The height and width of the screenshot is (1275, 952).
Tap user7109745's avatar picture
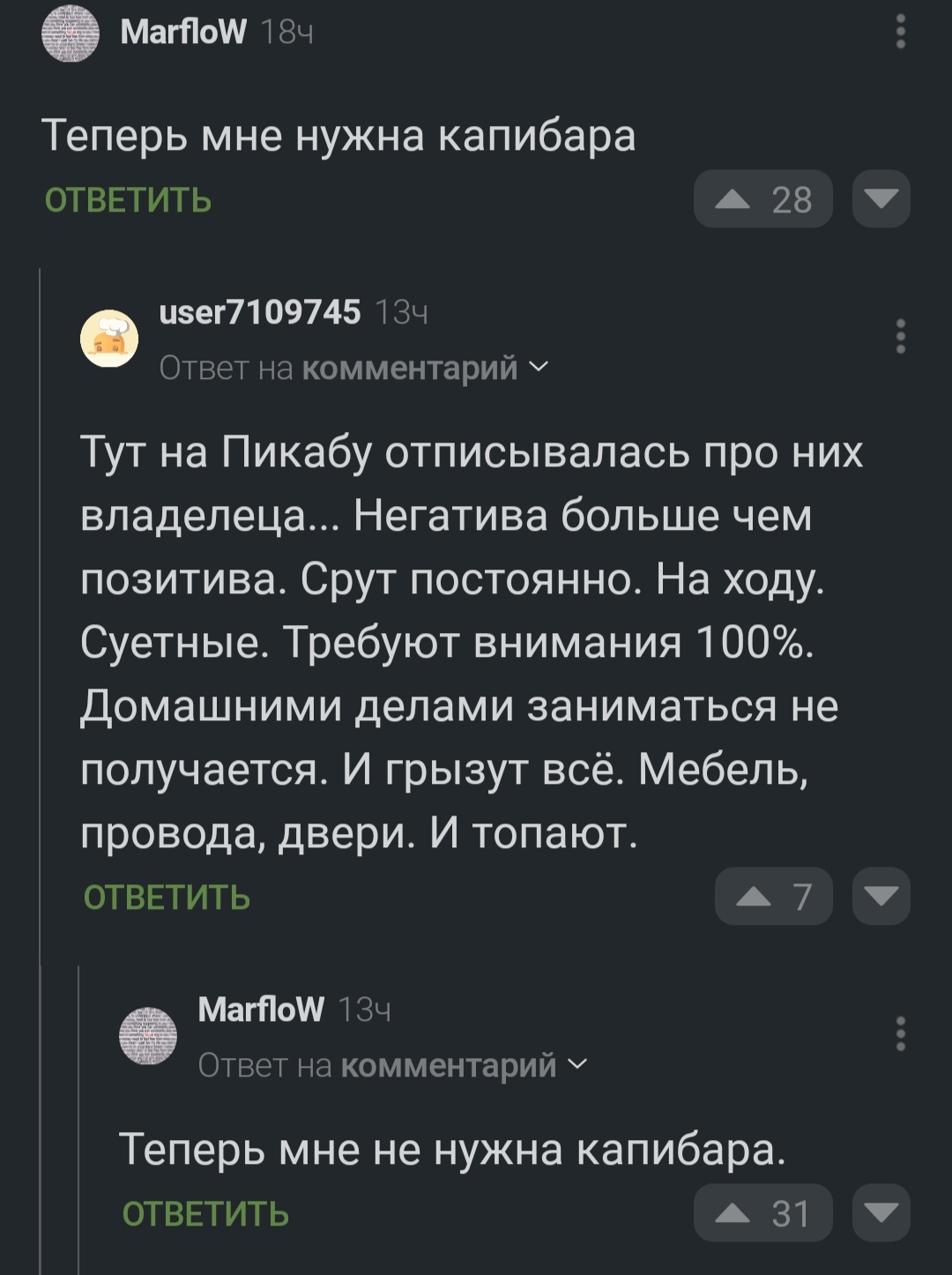109,338
